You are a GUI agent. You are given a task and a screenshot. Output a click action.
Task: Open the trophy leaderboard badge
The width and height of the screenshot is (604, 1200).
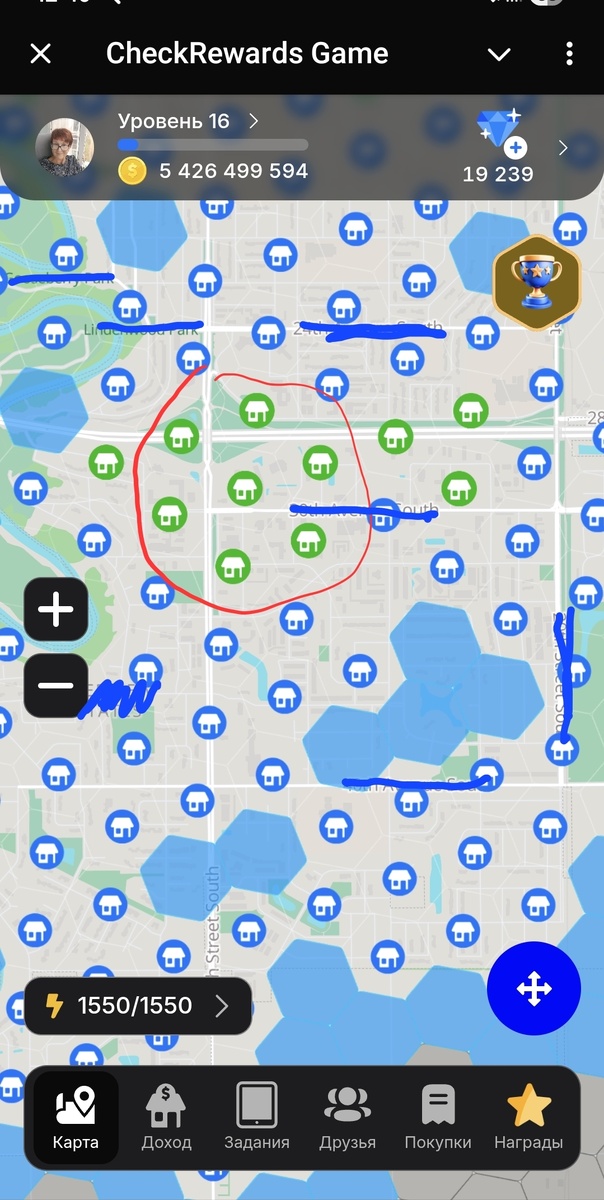click(x=537, y=283)
